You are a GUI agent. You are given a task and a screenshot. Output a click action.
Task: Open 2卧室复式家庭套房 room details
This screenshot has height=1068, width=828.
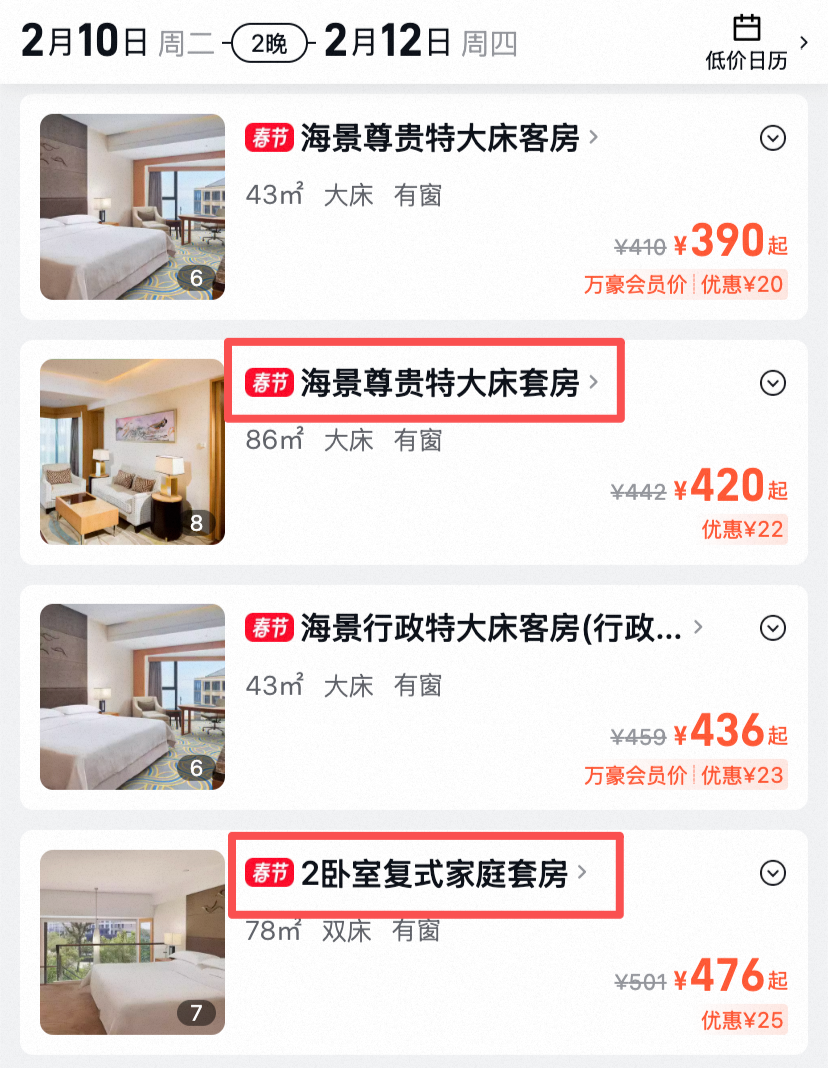click(x=434, y=873)
